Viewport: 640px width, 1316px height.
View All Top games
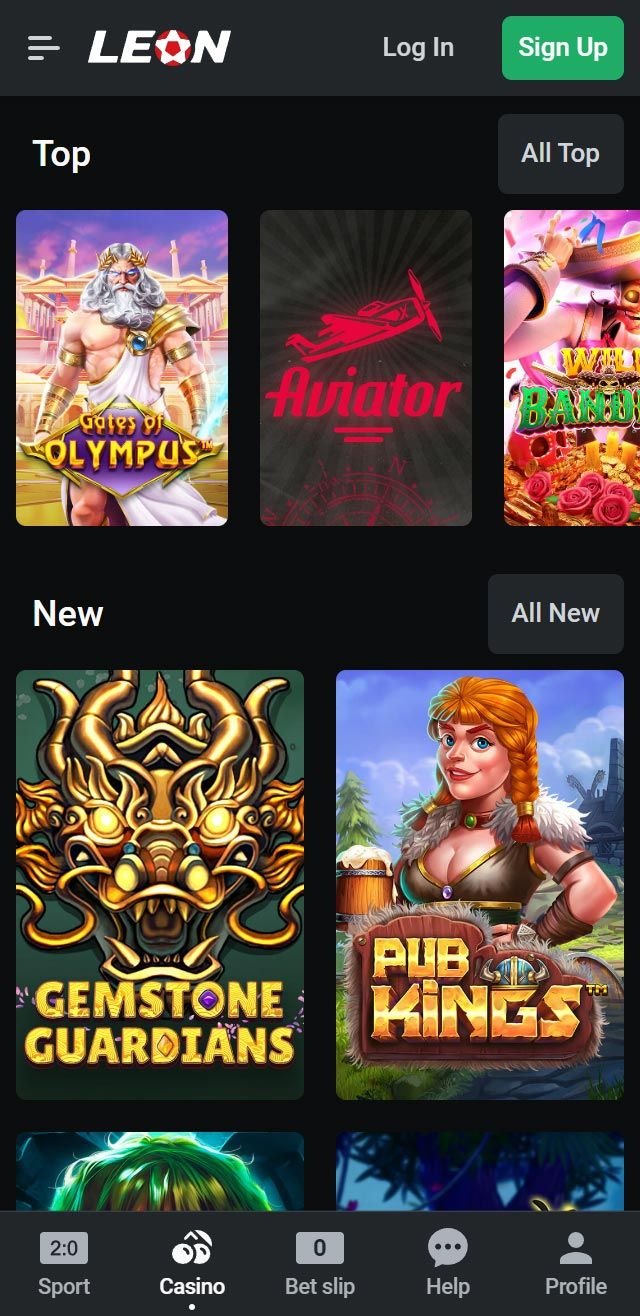tap(560, 153)
